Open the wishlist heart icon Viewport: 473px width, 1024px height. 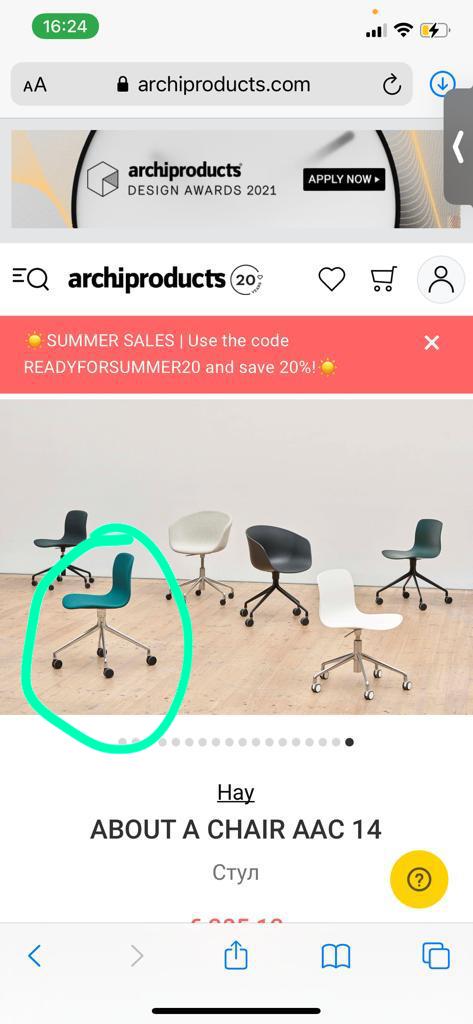tap(331, 280)
